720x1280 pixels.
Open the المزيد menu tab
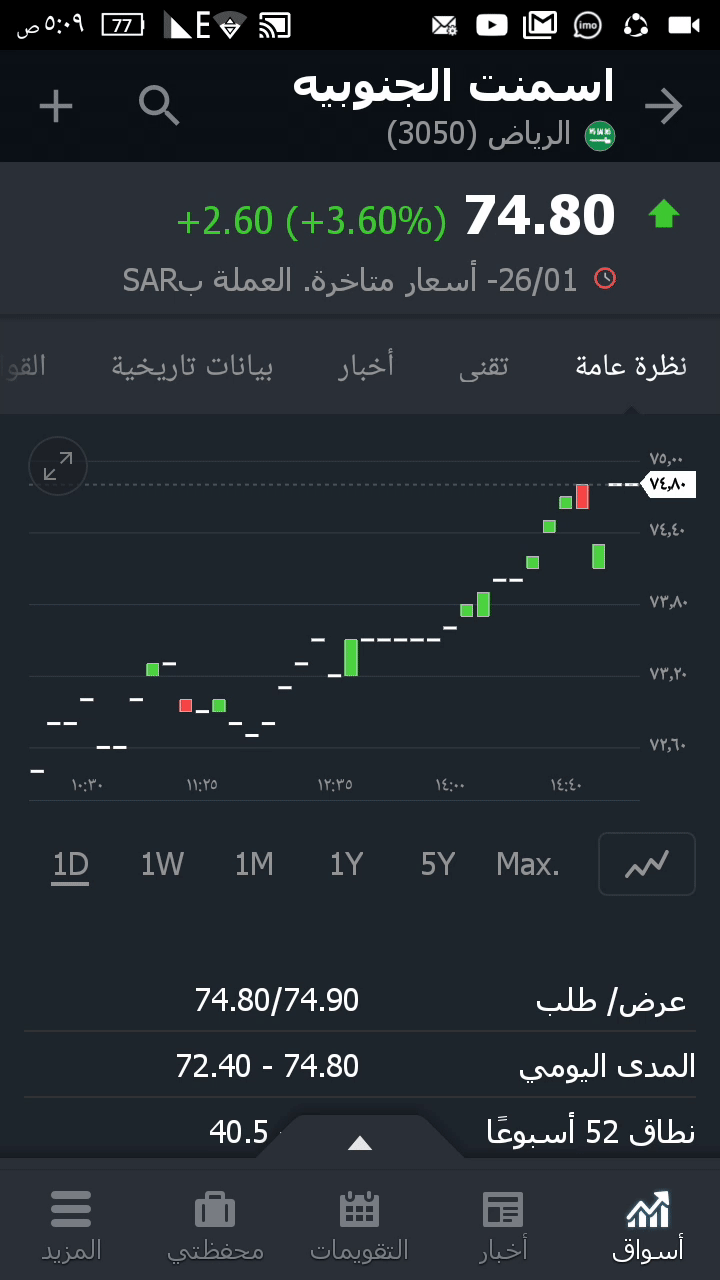coord(71,1225)
